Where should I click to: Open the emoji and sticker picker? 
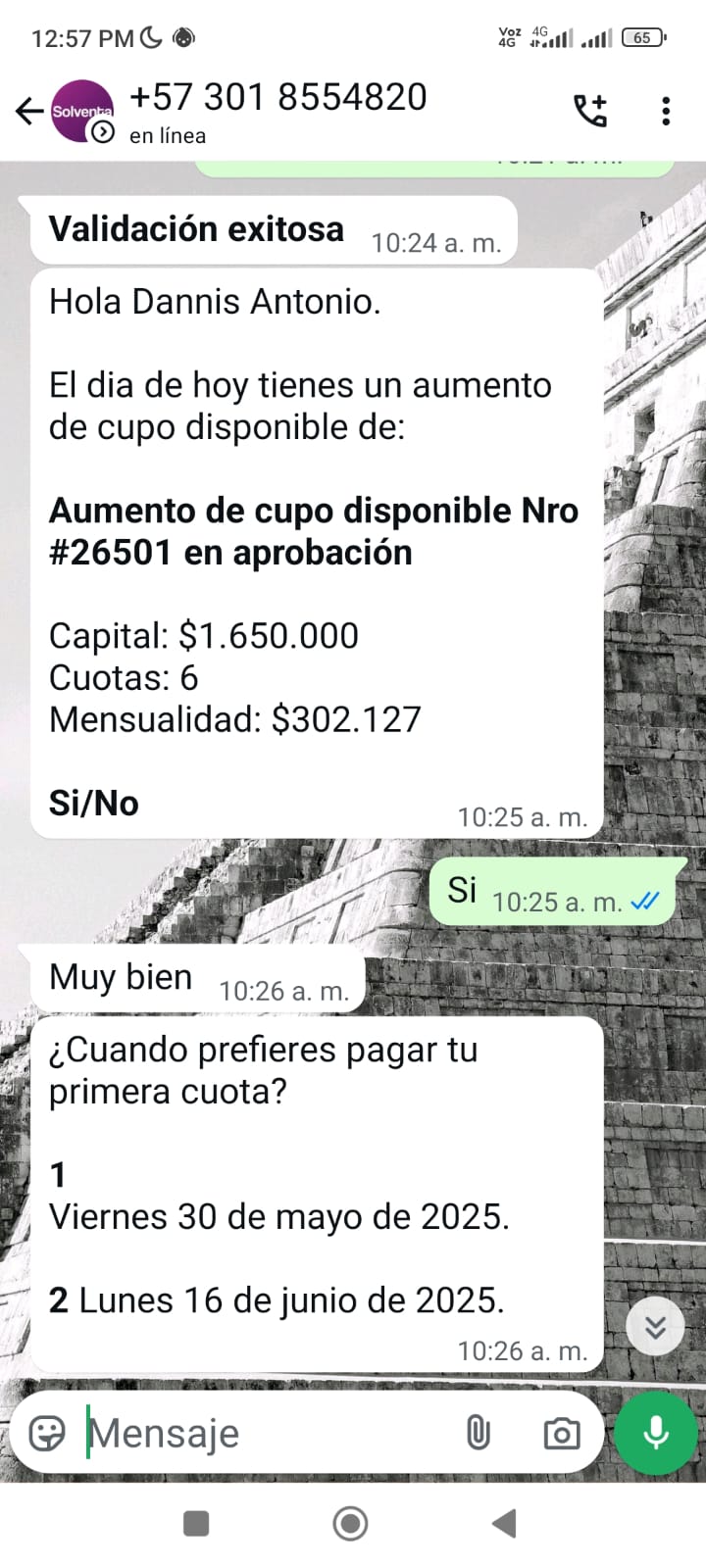47,1434
